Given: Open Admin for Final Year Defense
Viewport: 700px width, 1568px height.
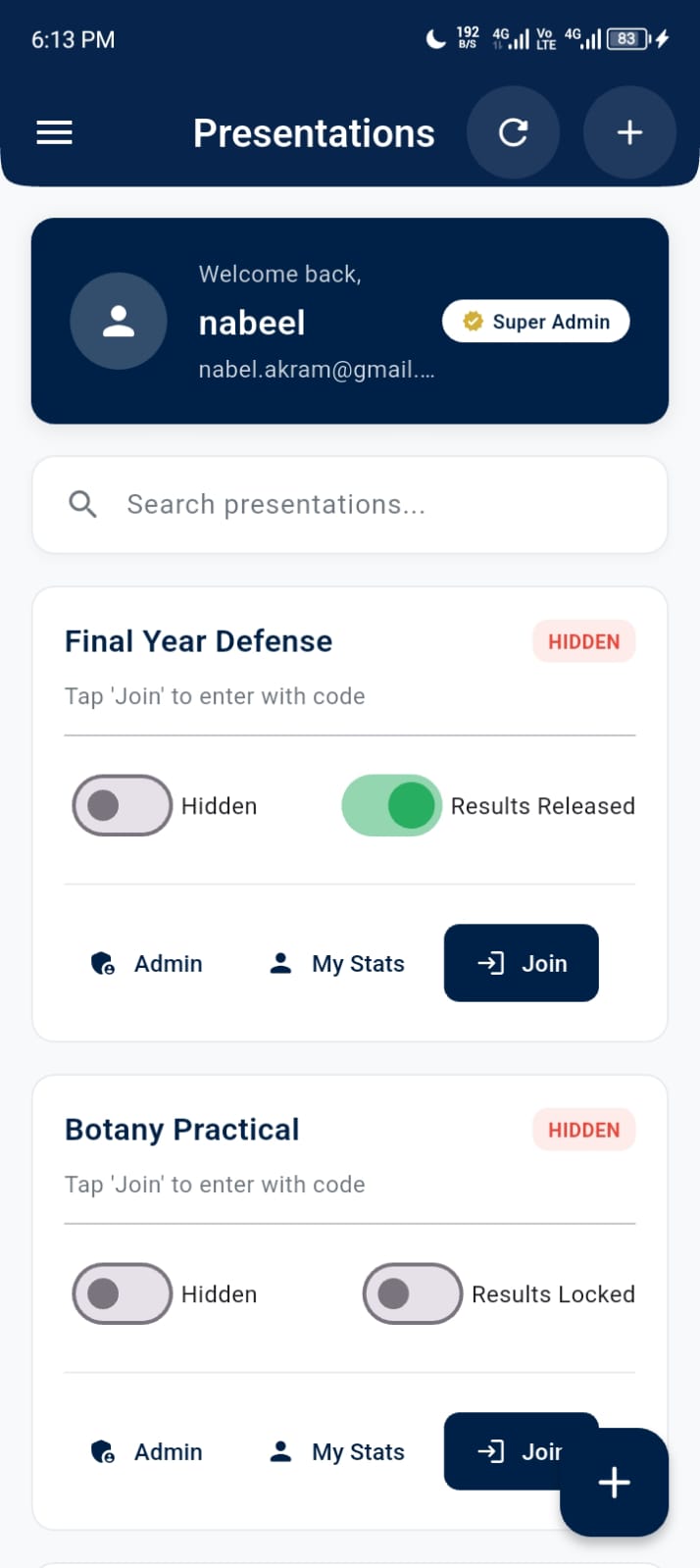Looking at the screenshot, I should 146,964.
